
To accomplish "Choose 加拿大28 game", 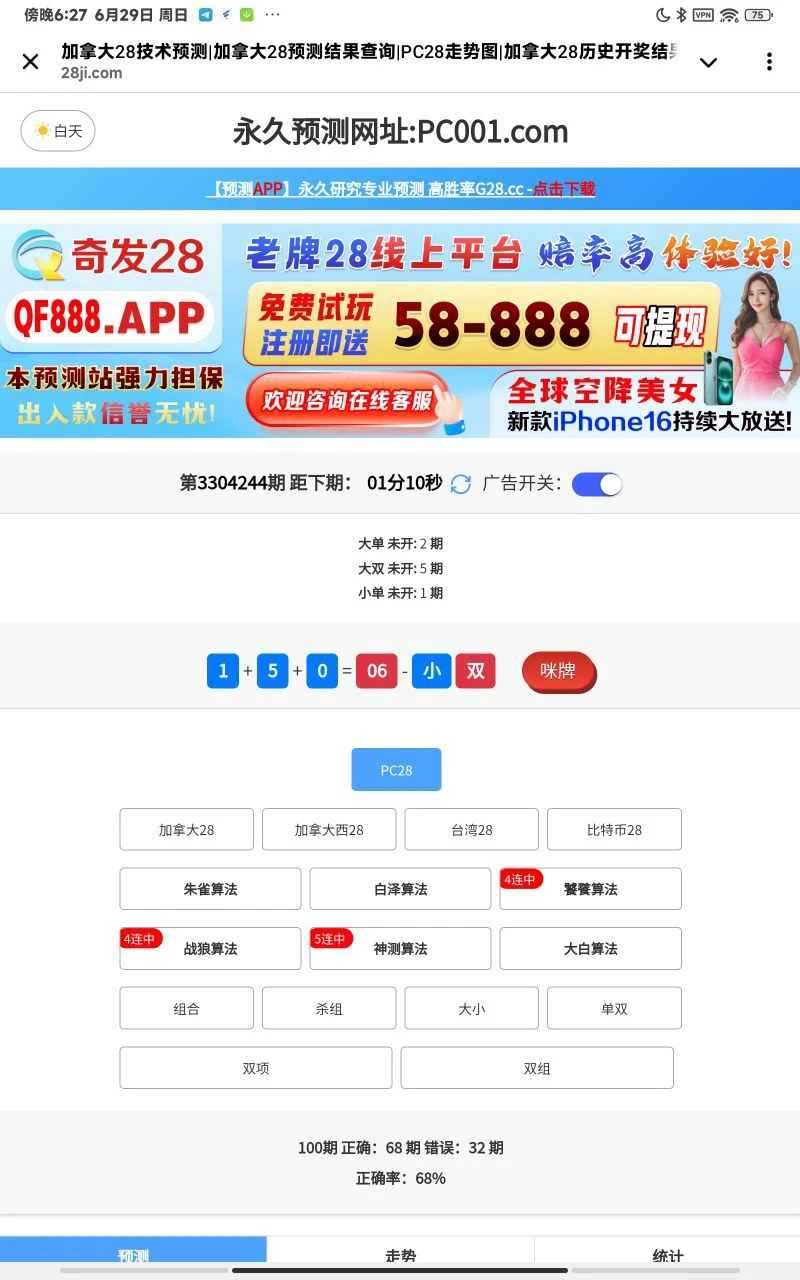I will [x=186, y=830].
